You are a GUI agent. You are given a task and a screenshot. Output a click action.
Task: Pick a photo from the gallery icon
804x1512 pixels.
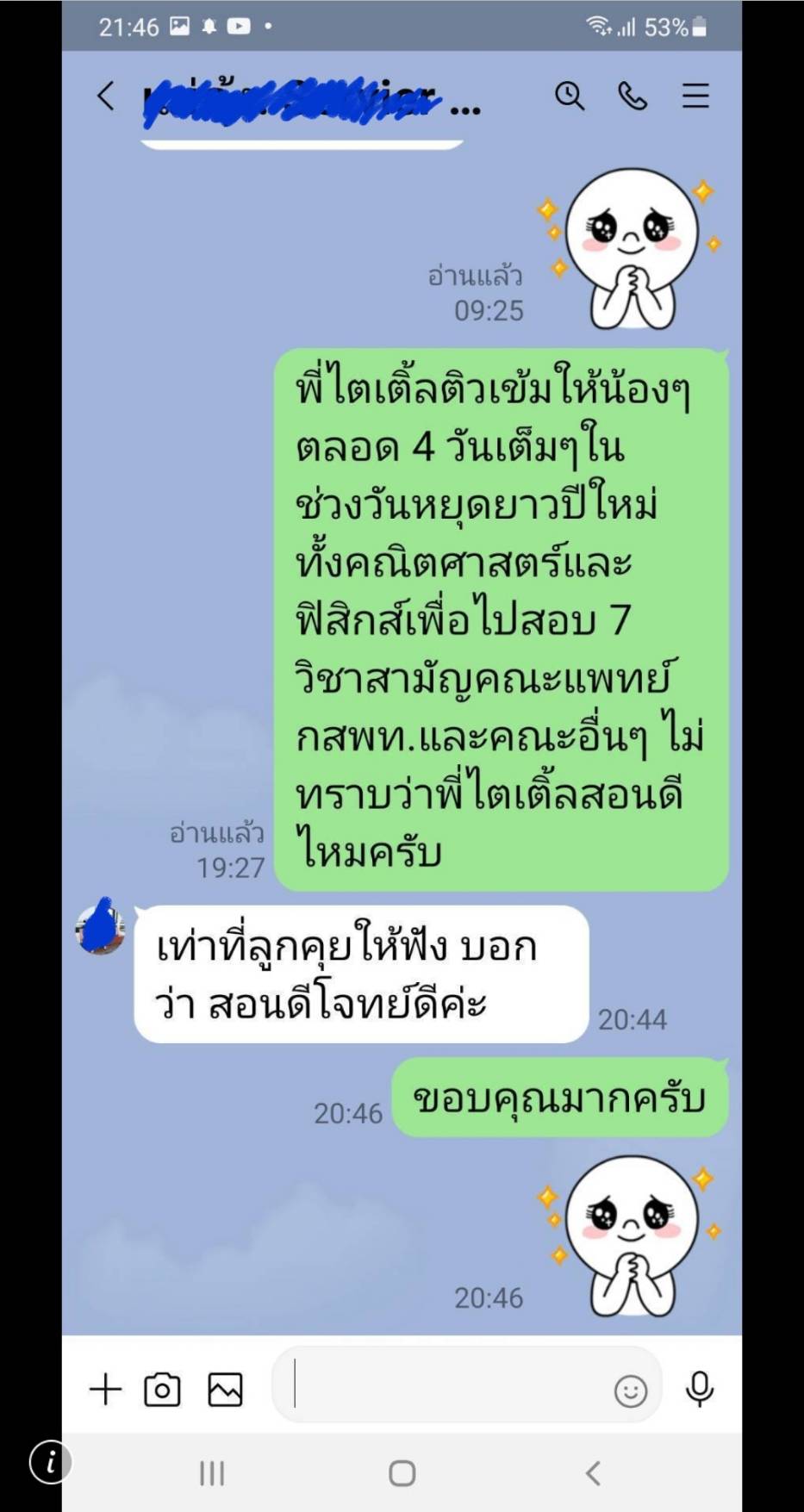point(225,1389)
